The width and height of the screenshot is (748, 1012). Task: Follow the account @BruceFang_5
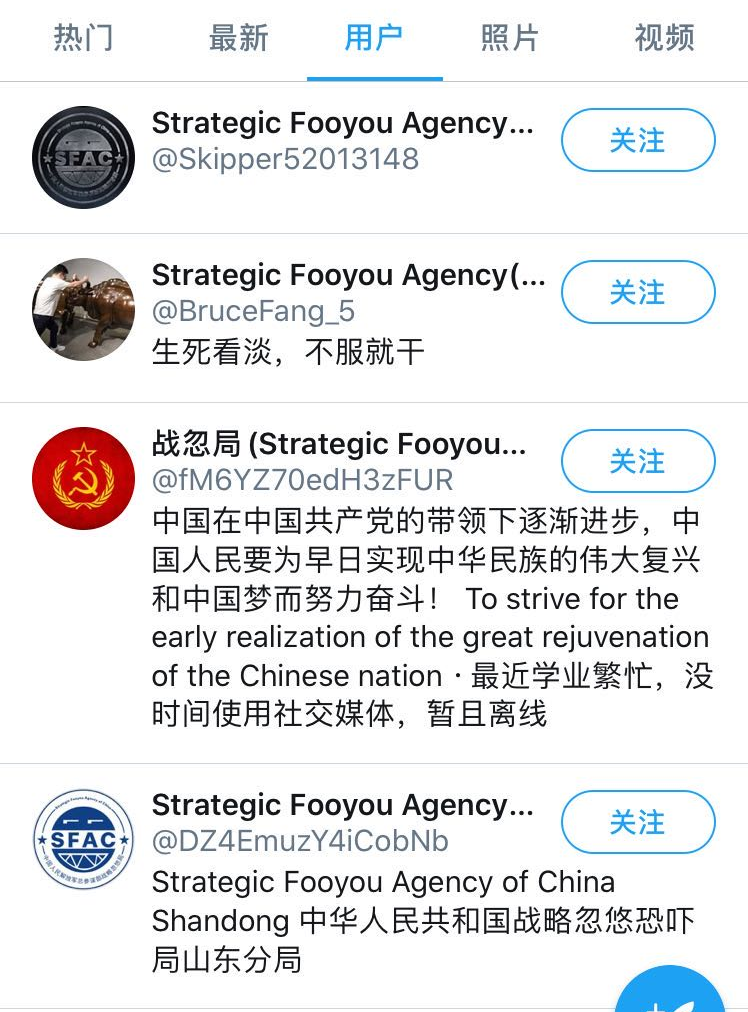638,292
